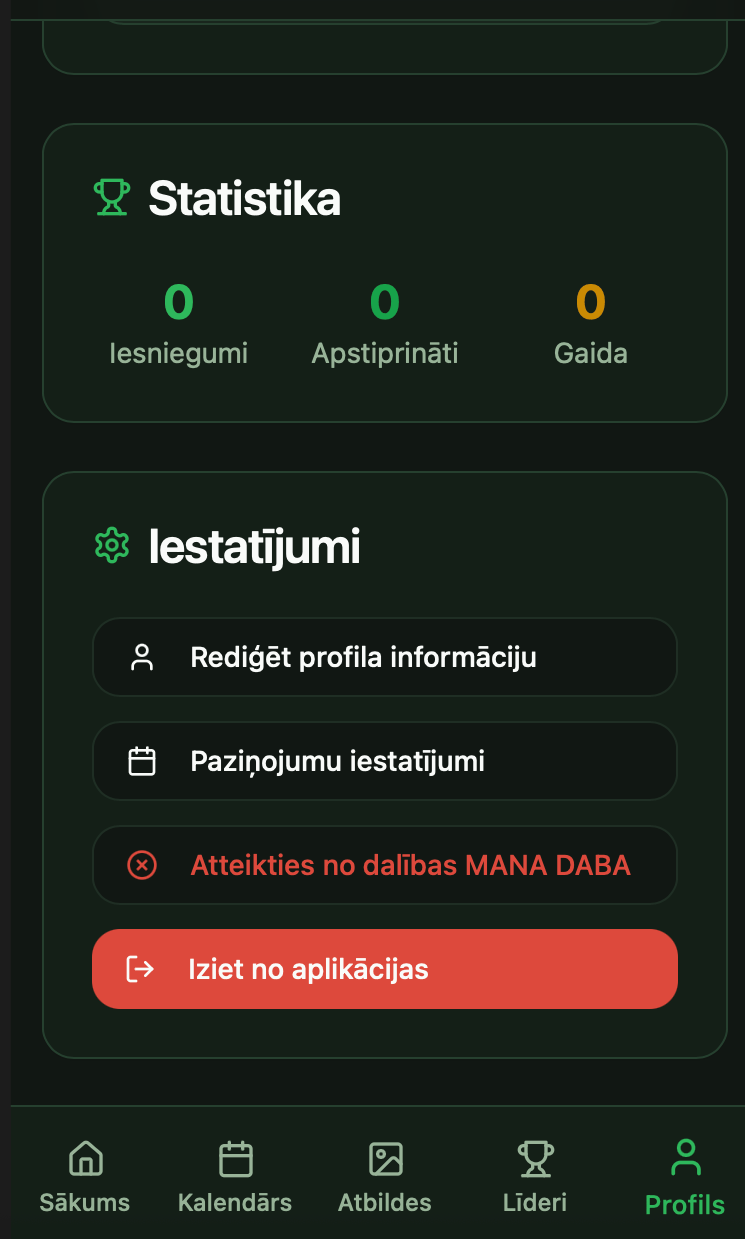
Task: Open Rediģēt profila informāciju
Action: tap(384, 657)
